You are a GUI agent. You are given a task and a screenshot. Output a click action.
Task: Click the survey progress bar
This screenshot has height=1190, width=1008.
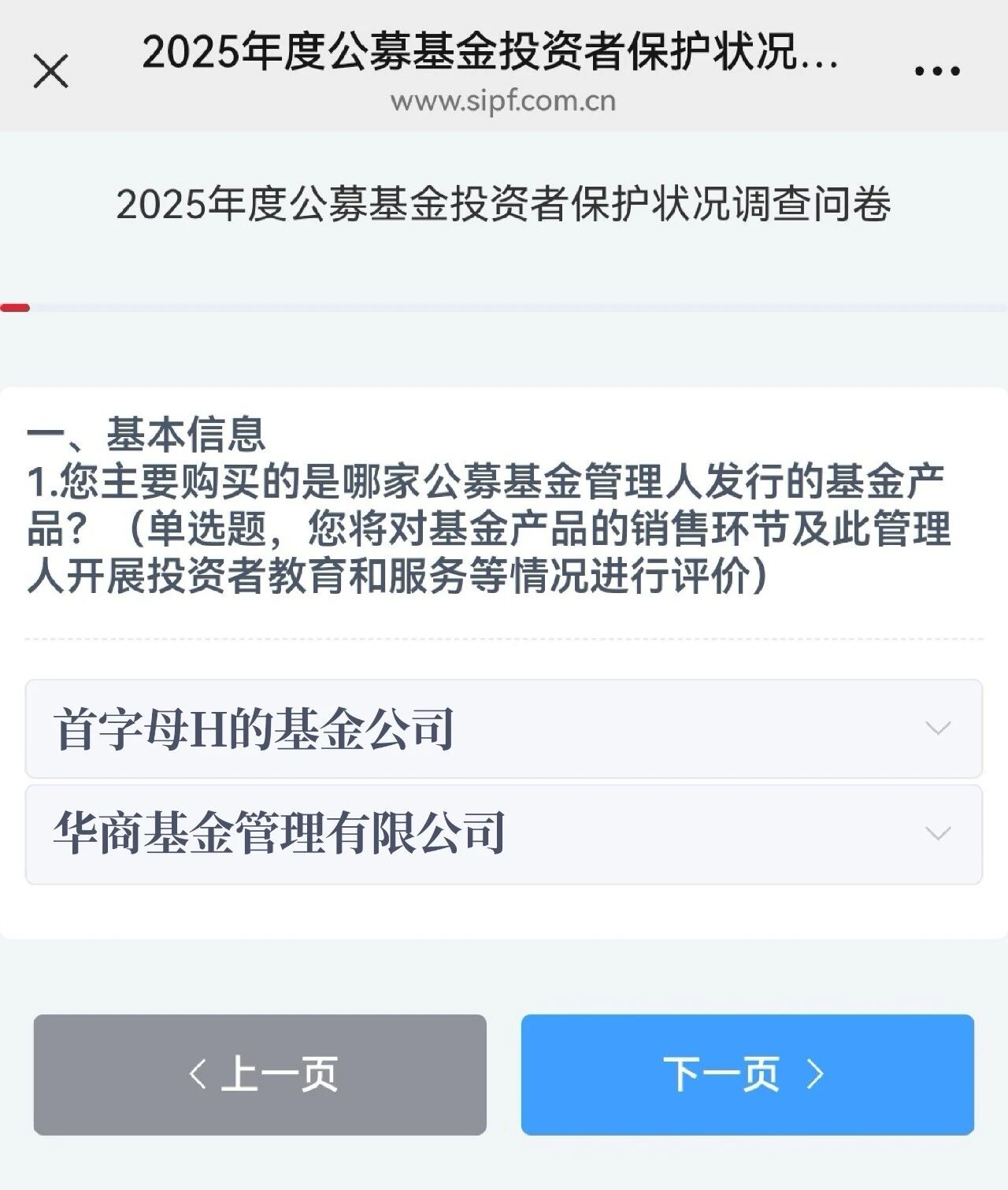(x=504, y=307)
